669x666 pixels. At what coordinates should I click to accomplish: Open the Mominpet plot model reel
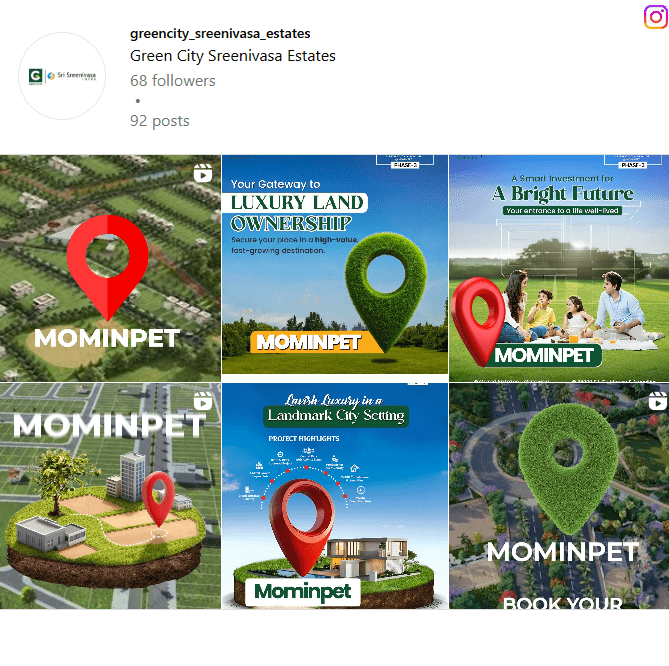point(109,495)
